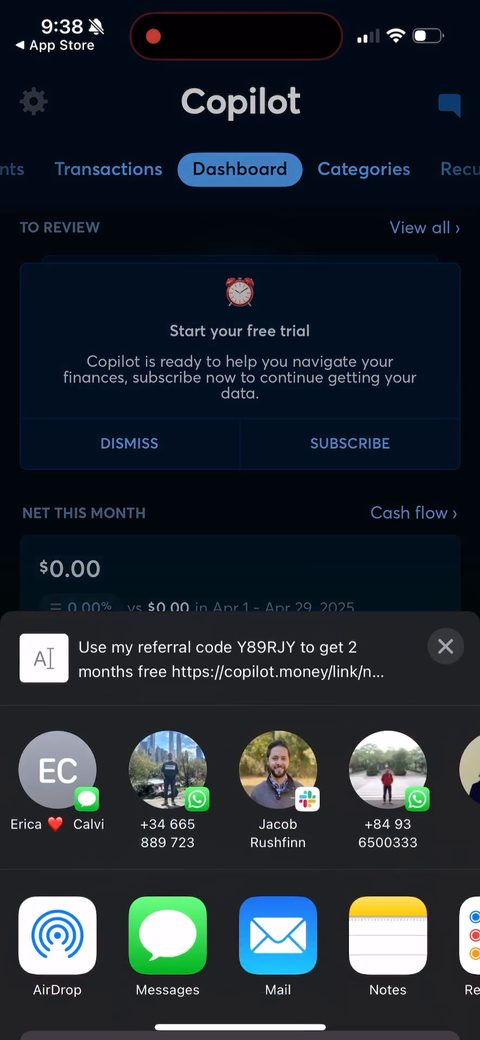Return to App Store via back link

(x=55, y=45)
